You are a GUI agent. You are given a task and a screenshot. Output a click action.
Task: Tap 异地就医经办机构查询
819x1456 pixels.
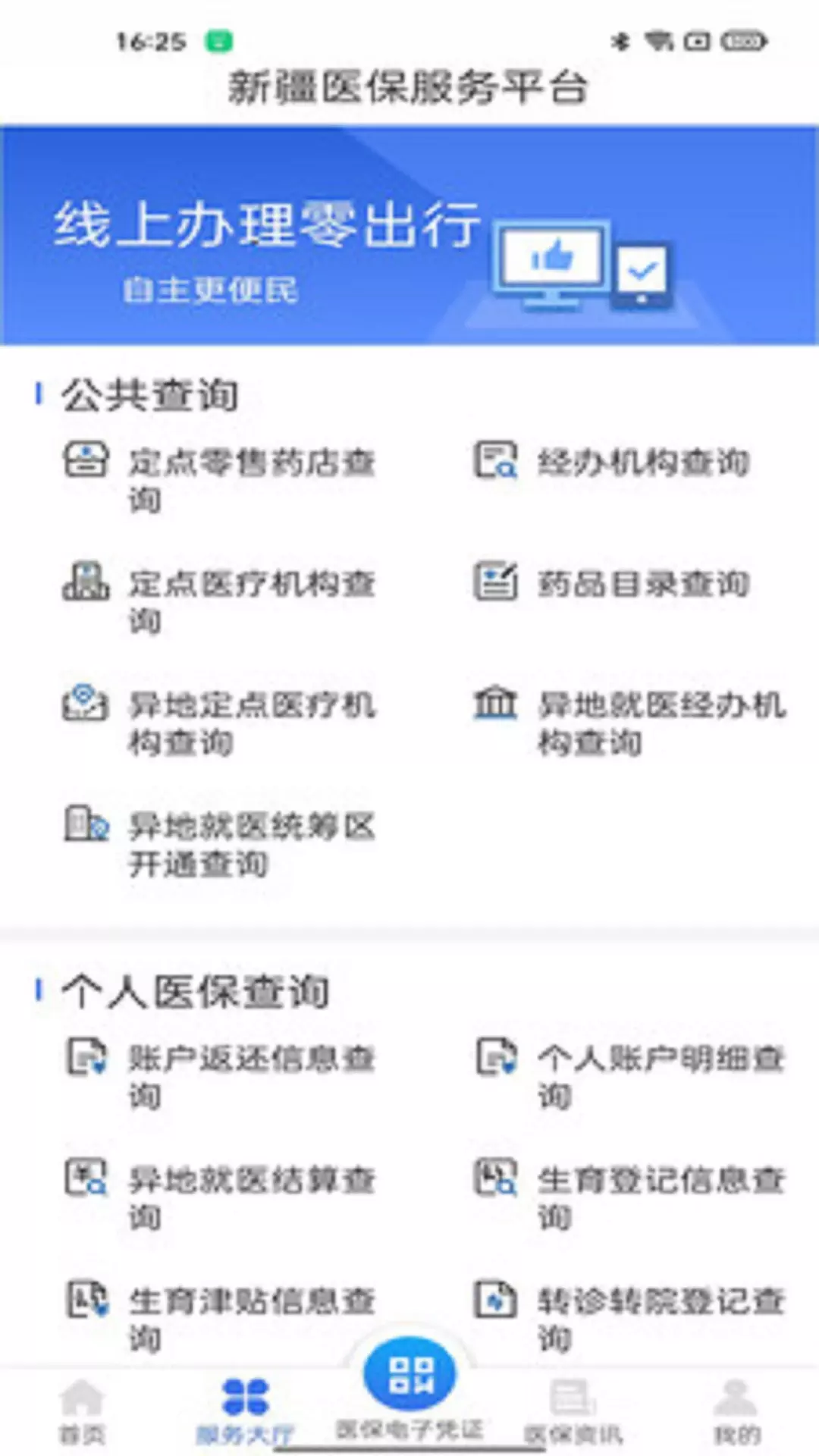629,723
